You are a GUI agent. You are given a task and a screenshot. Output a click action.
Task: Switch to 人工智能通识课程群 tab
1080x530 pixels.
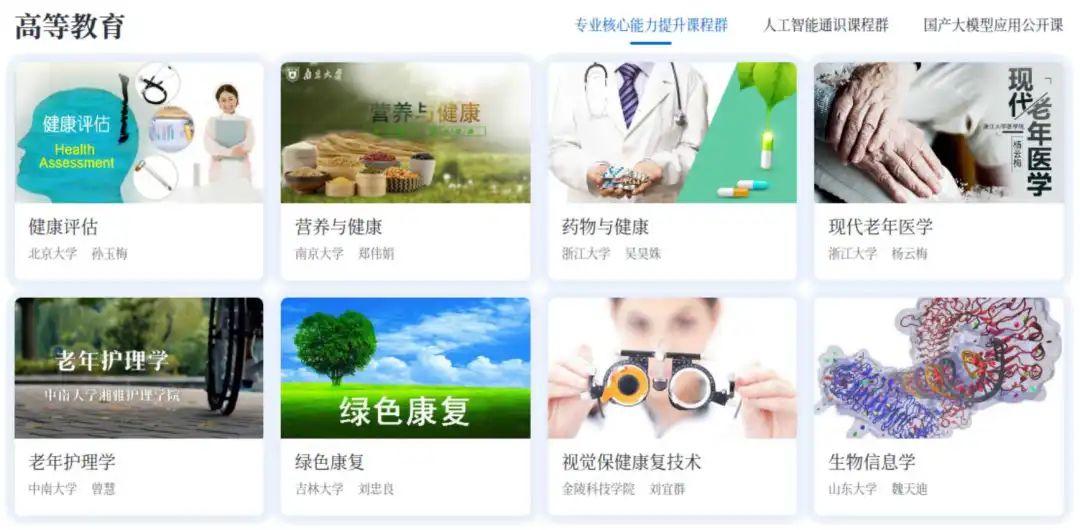coord(825,25)
